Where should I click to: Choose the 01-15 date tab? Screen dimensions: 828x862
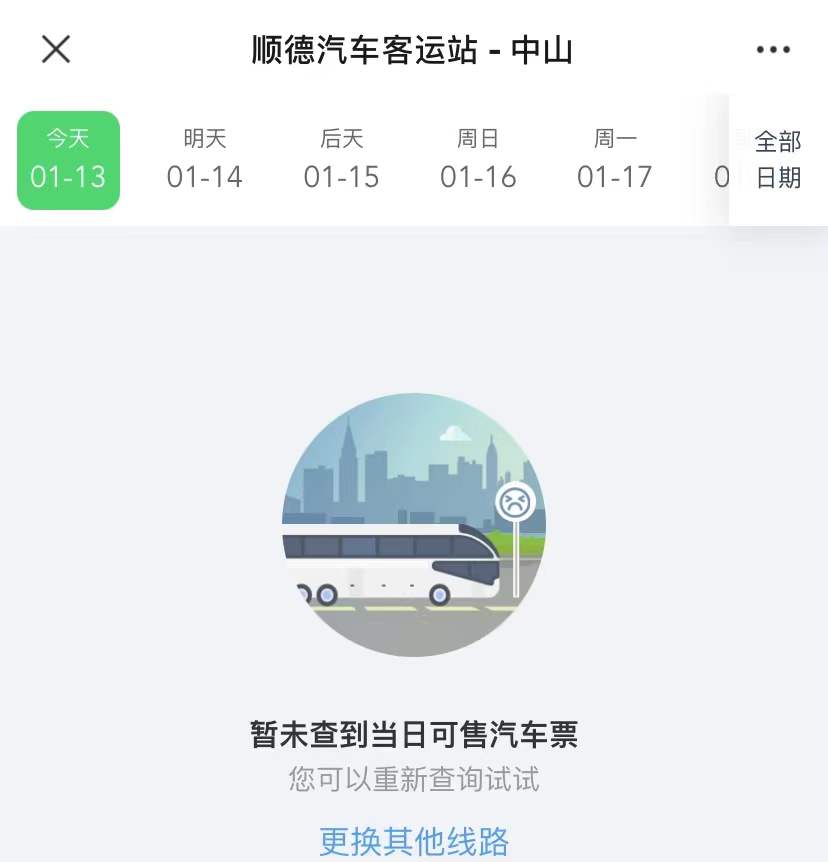(341, 160)
